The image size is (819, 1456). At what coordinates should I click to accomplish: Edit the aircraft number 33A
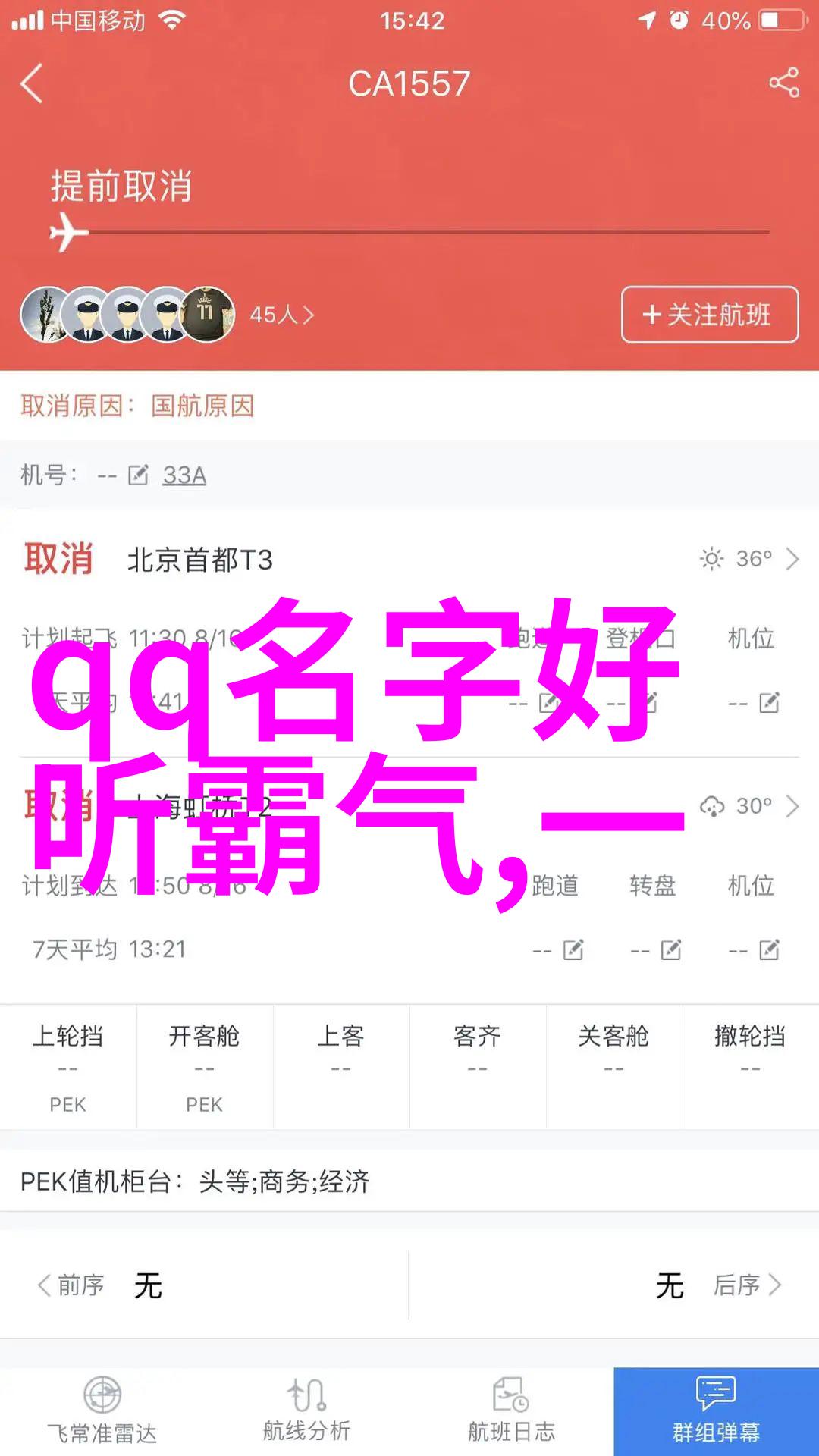(x=140, y=475)
